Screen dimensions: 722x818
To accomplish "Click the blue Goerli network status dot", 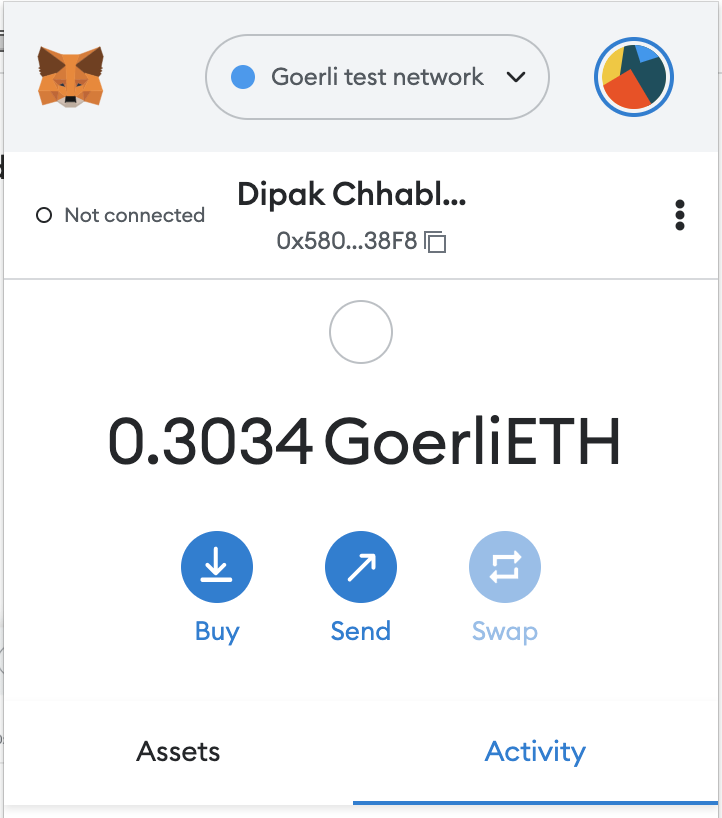I will coord(241,76).
